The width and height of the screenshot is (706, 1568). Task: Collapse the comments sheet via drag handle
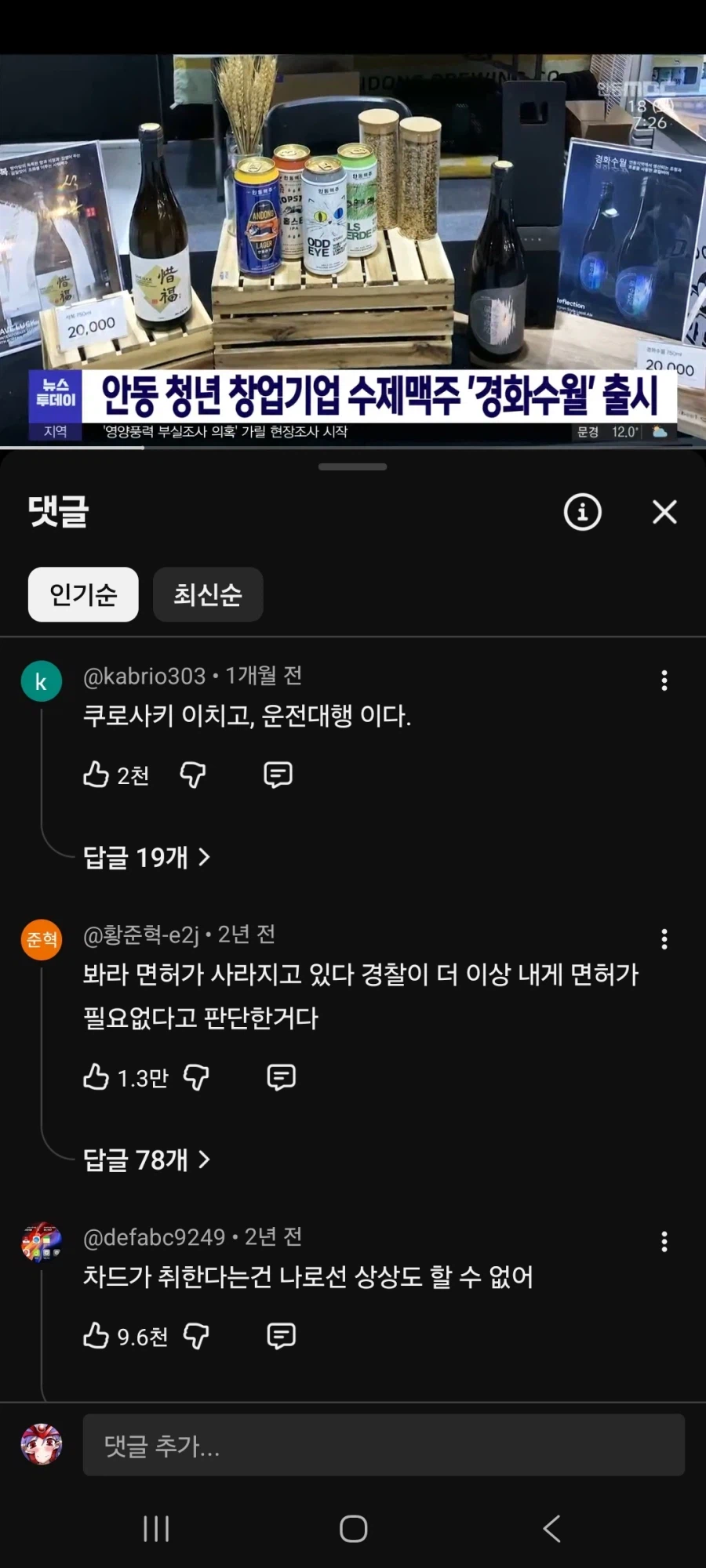coord(353,465)
